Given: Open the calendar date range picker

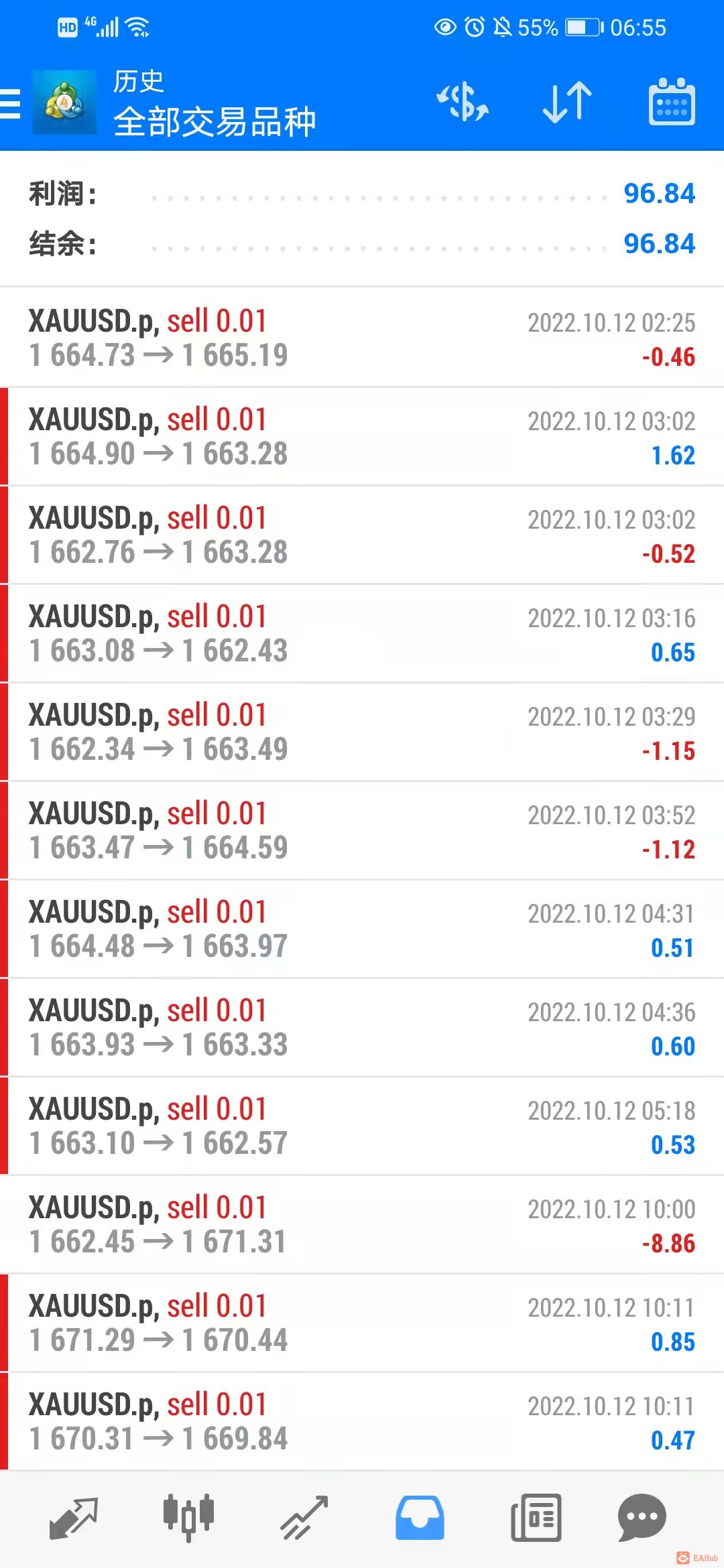Looking at the screenshot, I should click(672, 103).
